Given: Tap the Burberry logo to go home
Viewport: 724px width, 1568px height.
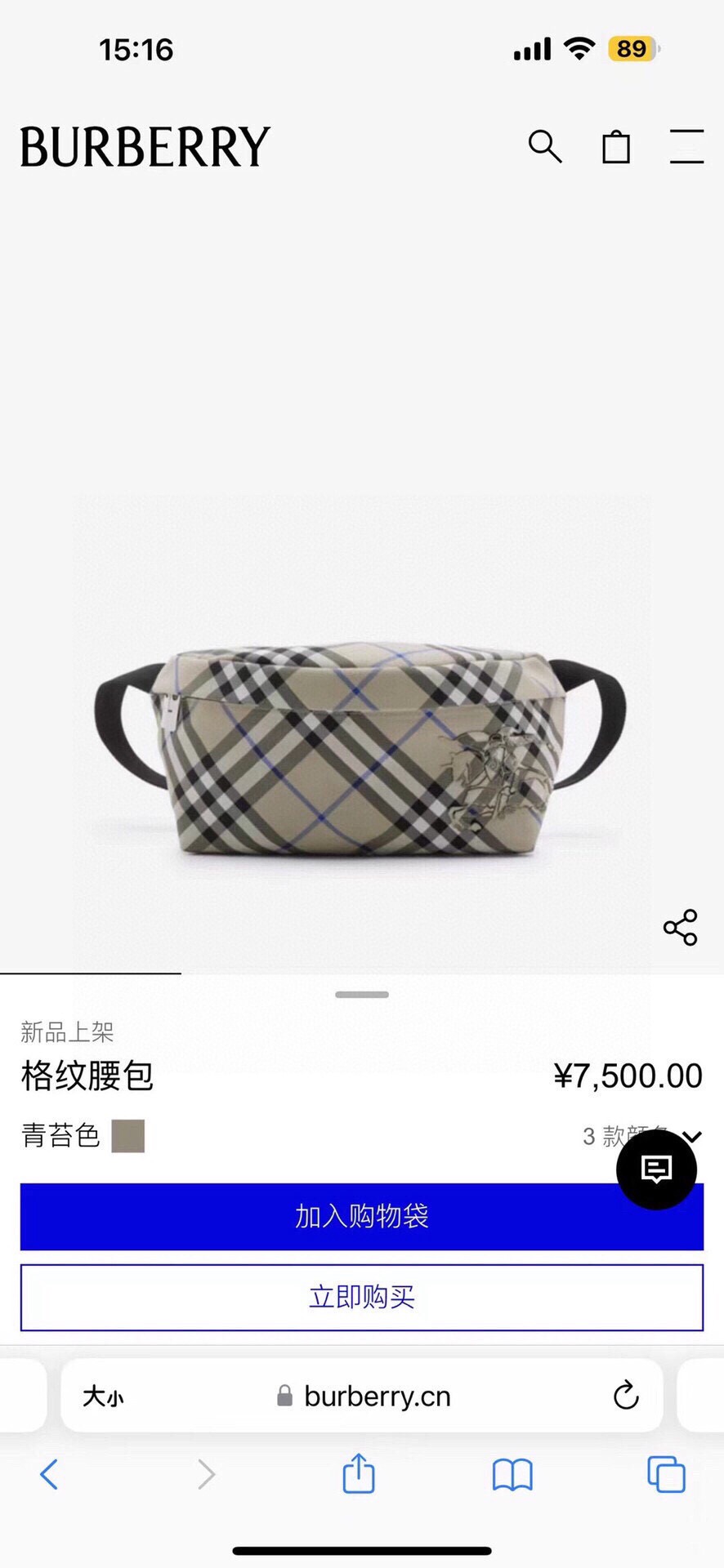Looking at the screenshot, I should coord(145,147).
